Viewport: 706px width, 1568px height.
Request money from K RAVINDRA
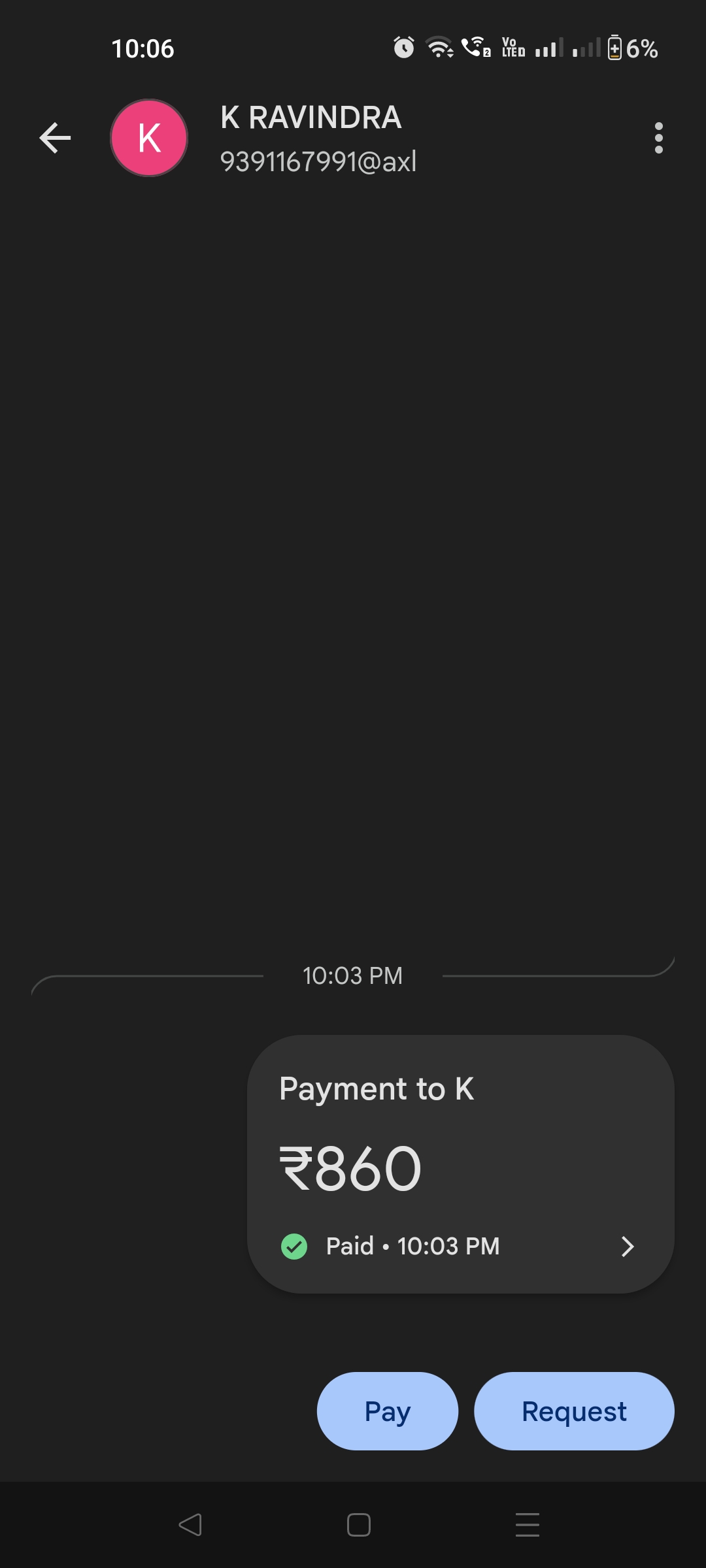coord(573,1411)
